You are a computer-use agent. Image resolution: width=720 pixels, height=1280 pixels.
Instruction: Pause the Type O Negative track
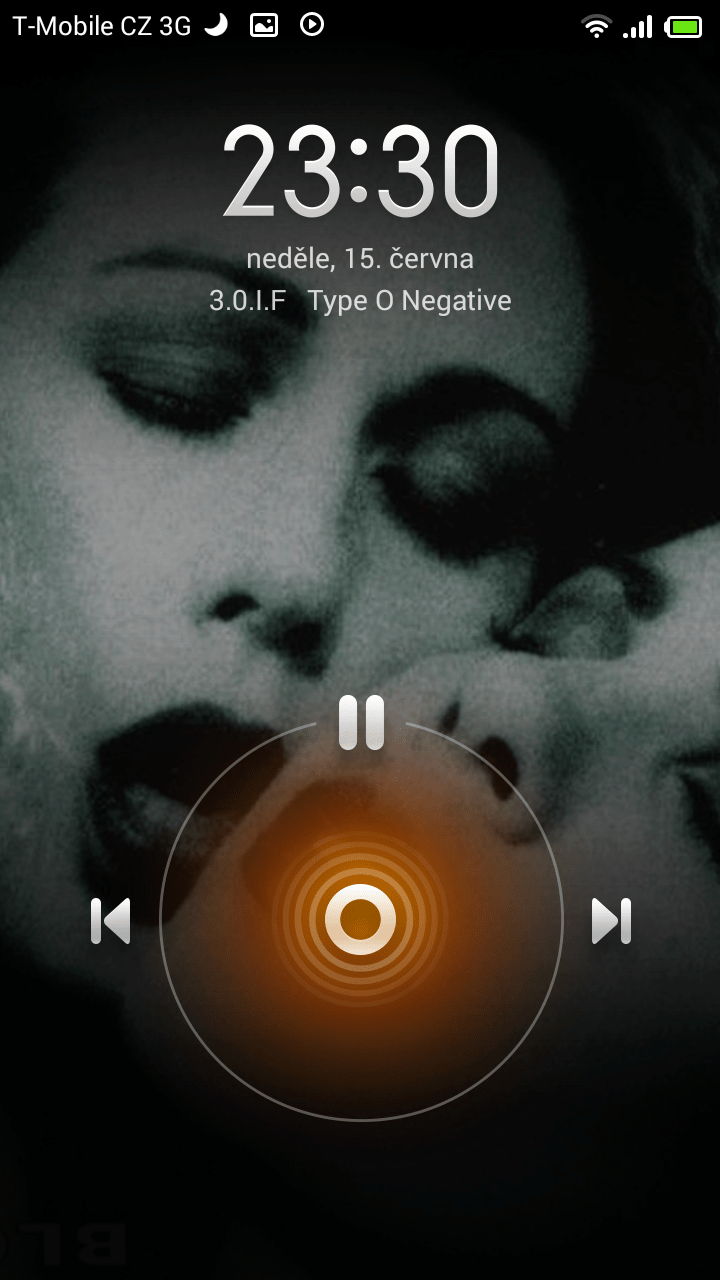361,722
